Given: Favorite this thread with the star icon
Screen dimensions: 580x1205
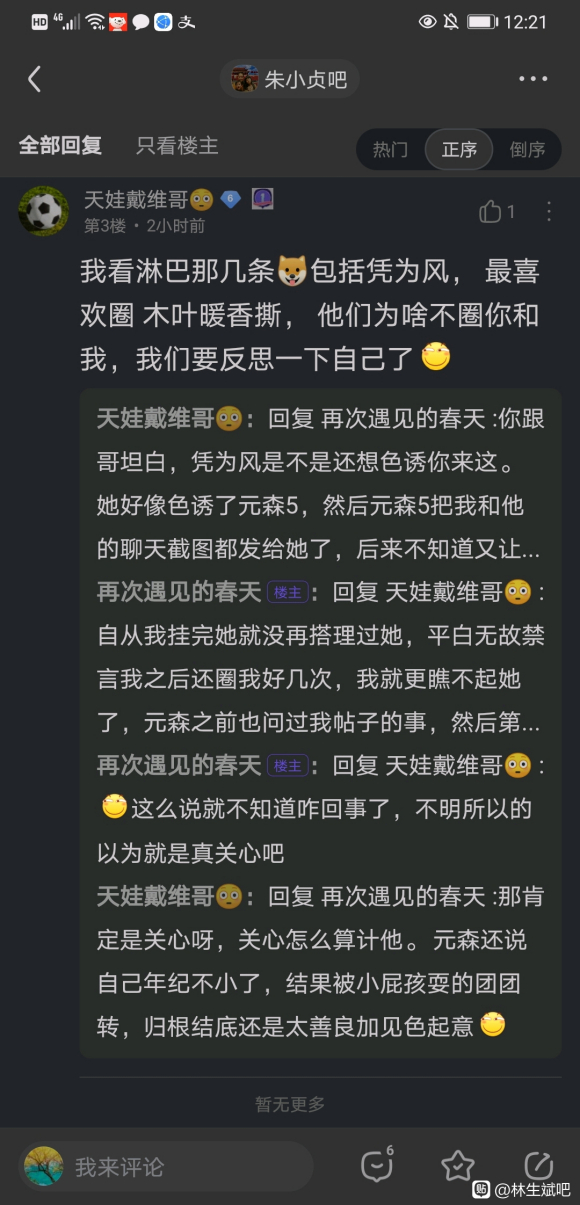Looking at the screenshot, I should point(458,1166).
